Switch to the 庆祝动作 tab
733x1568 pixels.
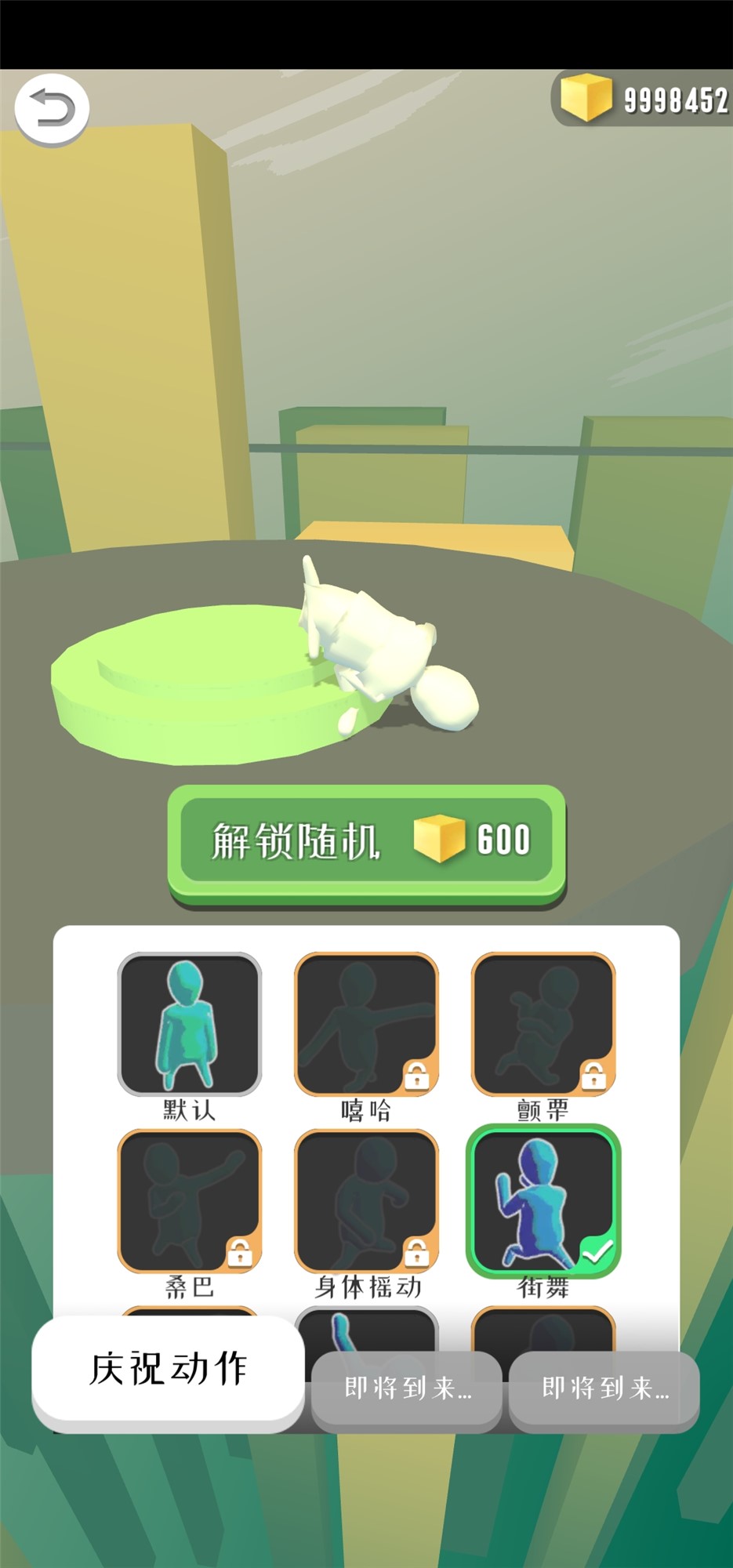click(168, 1370)
